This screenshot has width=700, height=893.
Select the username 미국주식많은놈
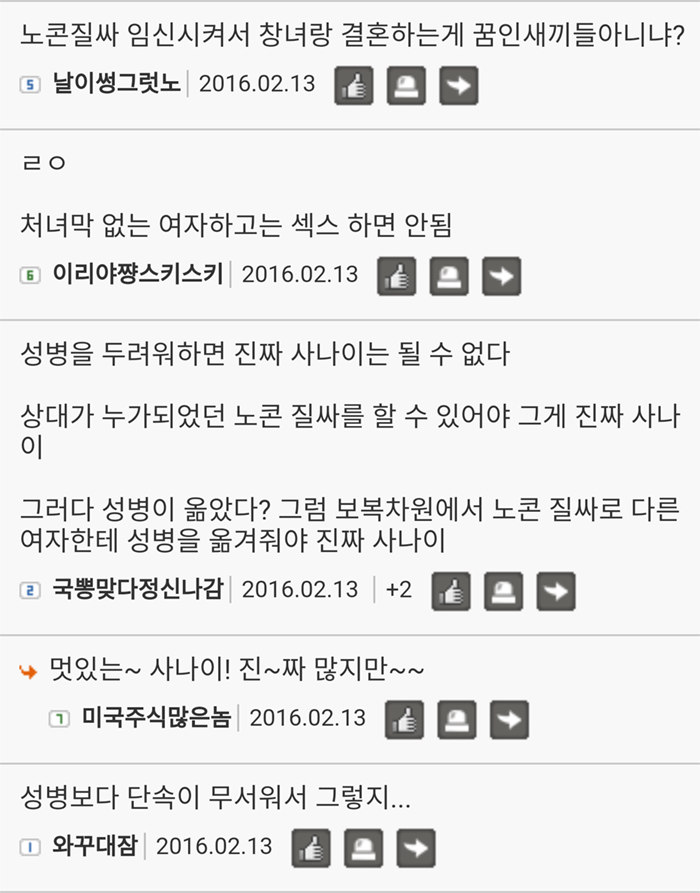156,717
